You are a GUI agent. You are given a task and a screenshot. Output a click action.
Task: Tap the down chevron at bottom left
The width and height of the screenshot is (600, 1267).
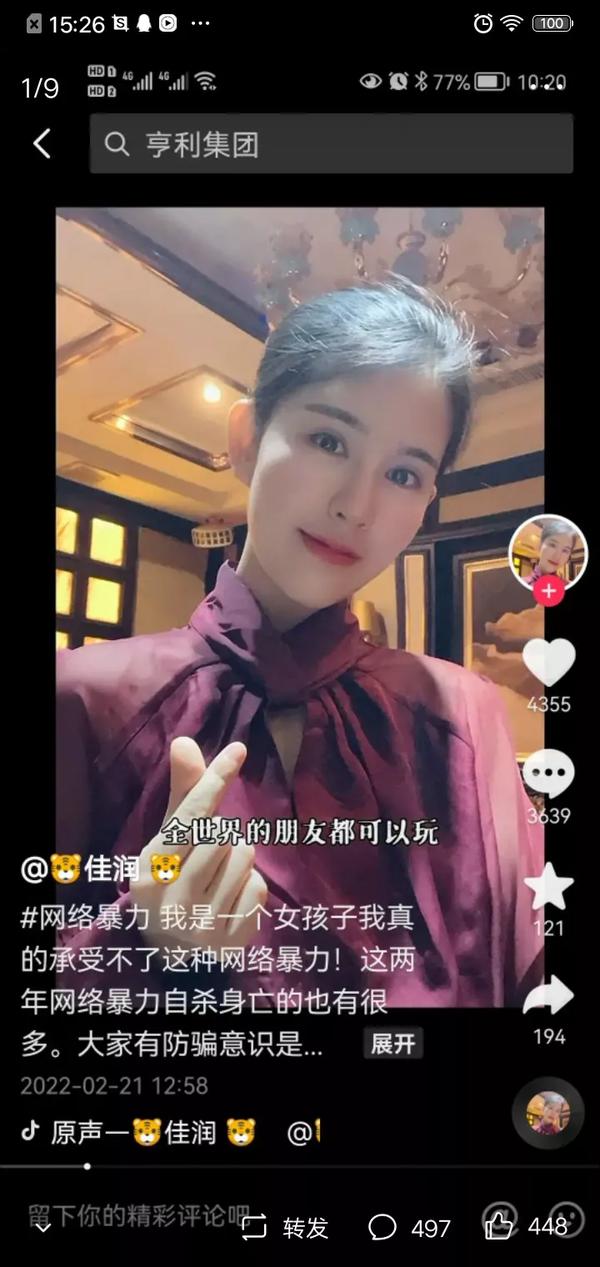coord(43,1226)
